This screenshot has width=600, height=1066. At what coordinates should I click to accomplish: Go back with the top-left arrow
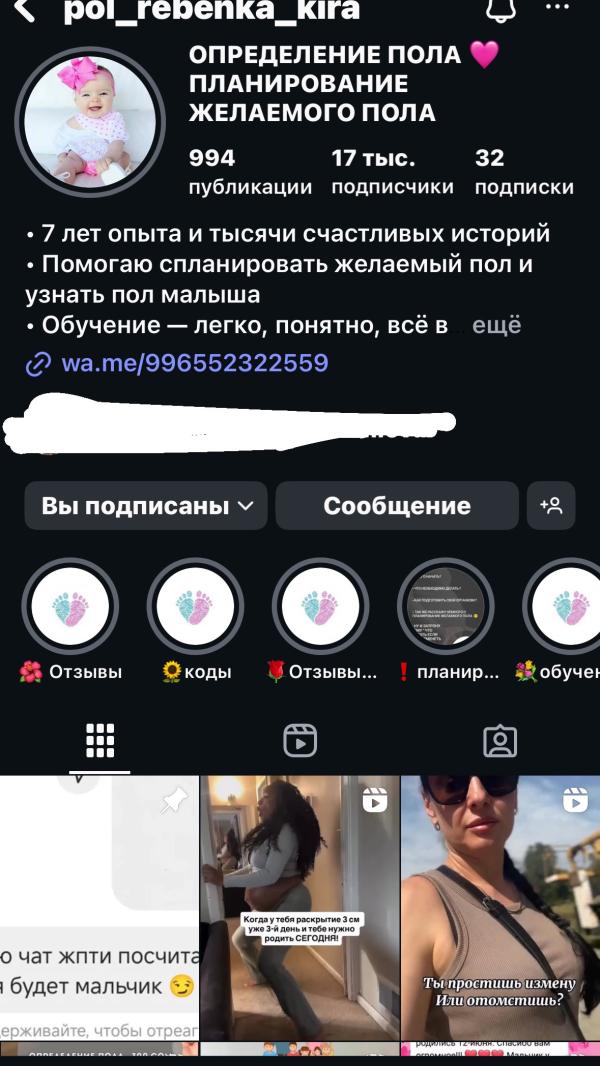[x=24, y=10]
